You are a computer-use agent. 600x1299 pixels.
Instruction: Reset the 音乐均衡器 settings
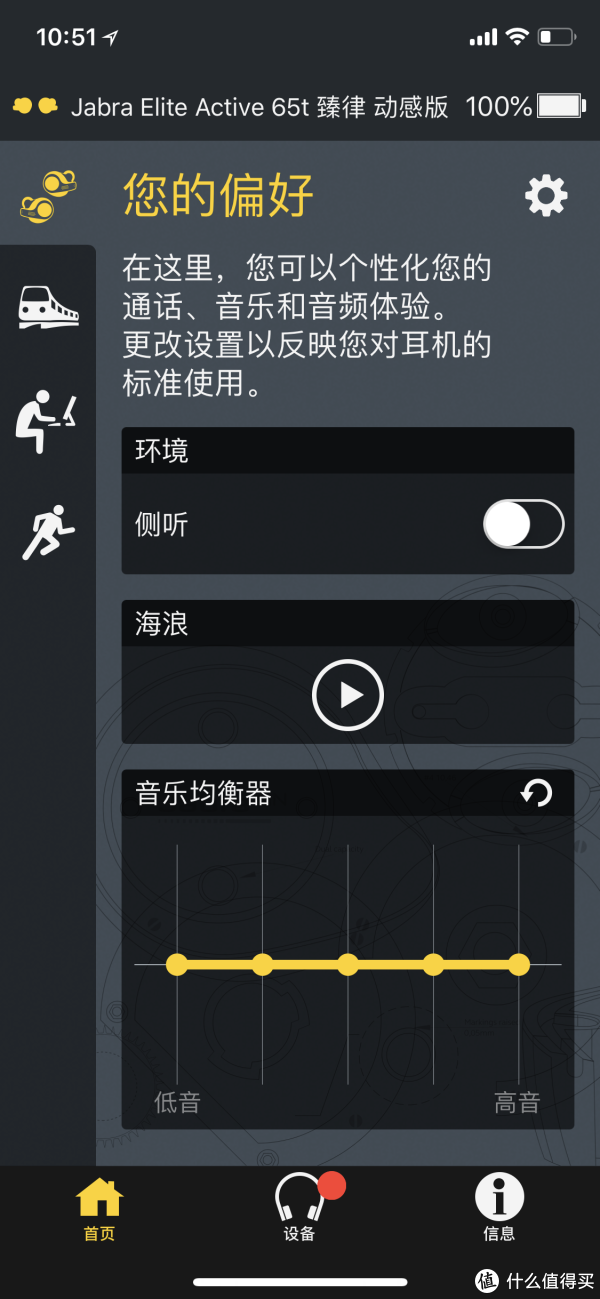[x=536, y=794]
